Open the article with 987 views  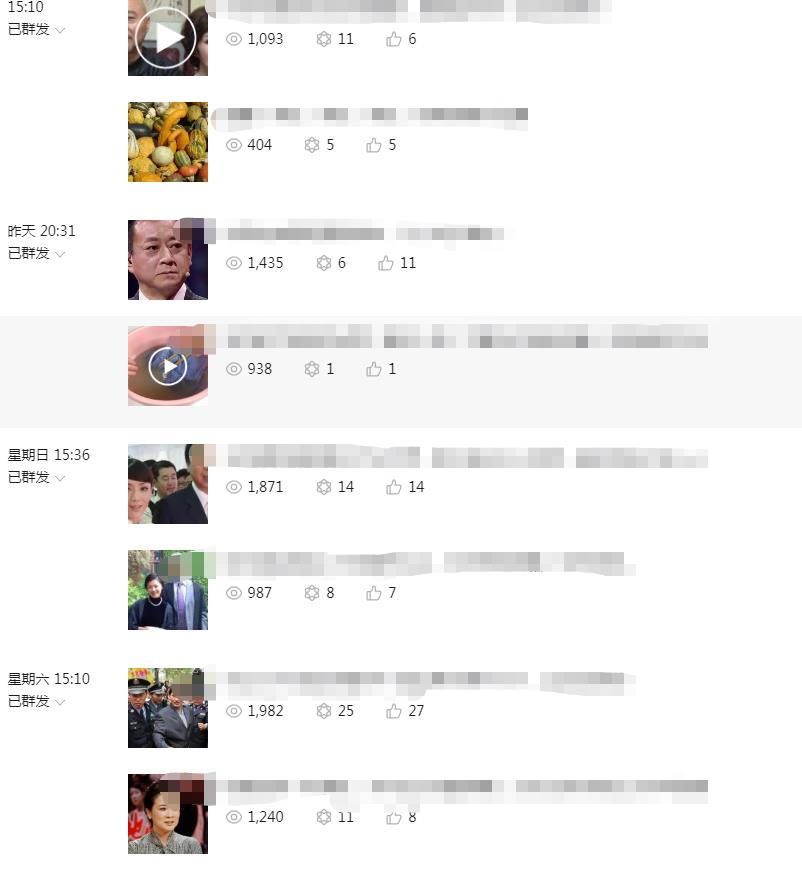[x=168, y=590]
